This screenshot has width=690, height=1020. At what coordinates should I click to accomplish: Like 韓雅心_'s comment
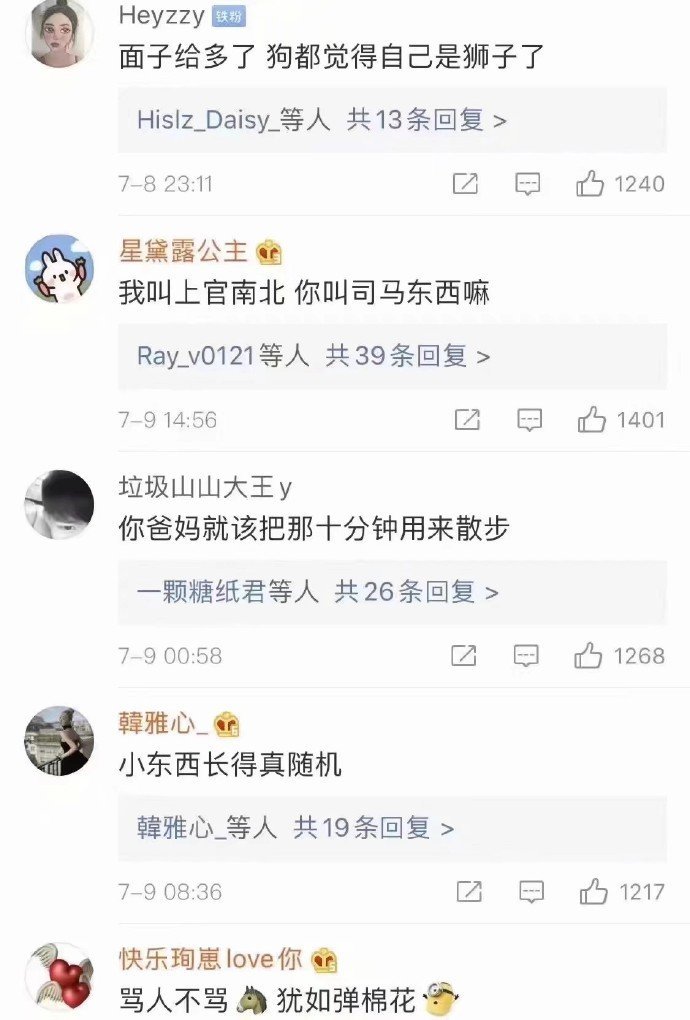click(x=594, y=891)
